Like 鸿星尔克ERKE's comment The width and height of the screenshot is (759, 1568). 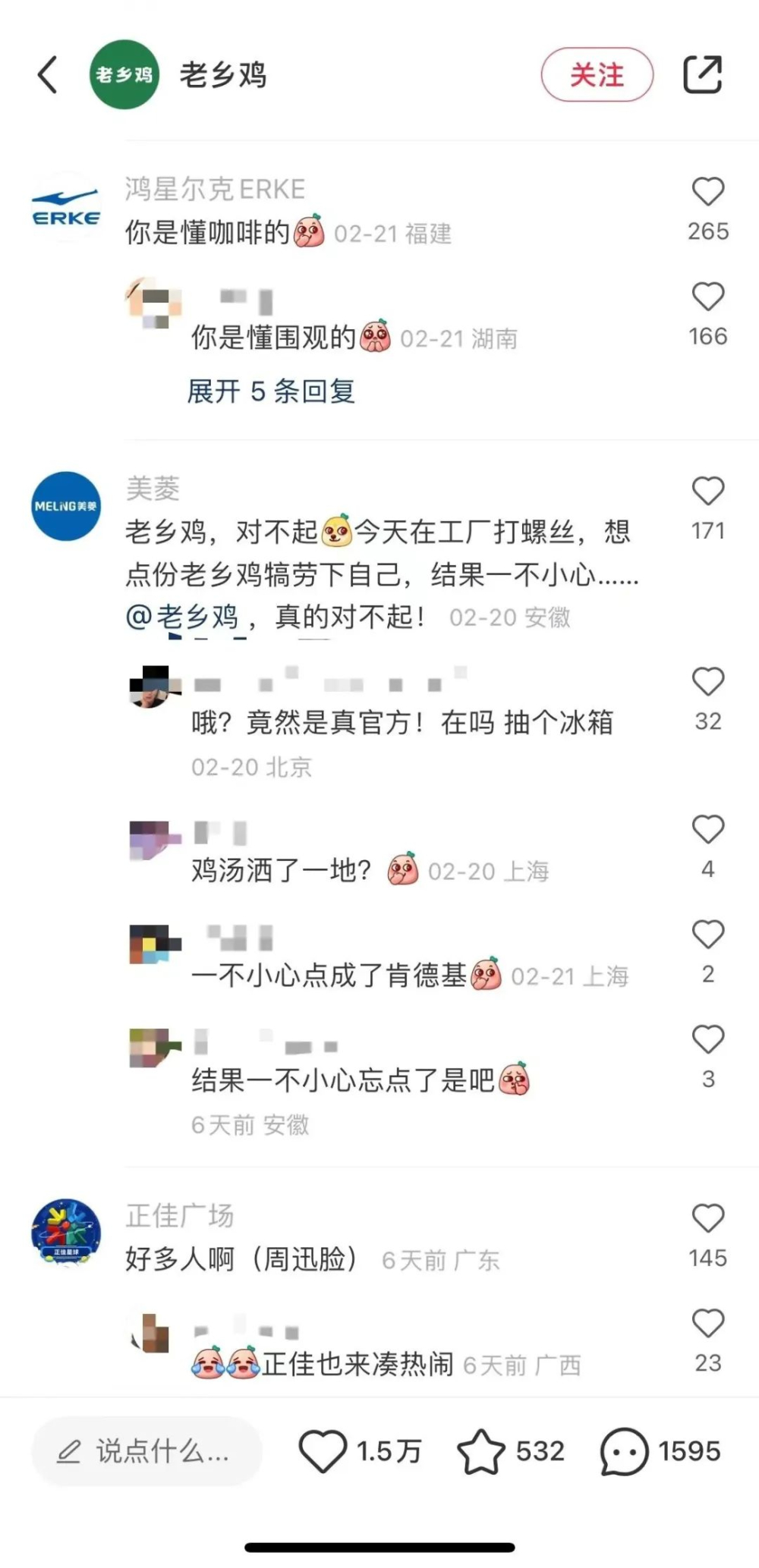[708, 191]
